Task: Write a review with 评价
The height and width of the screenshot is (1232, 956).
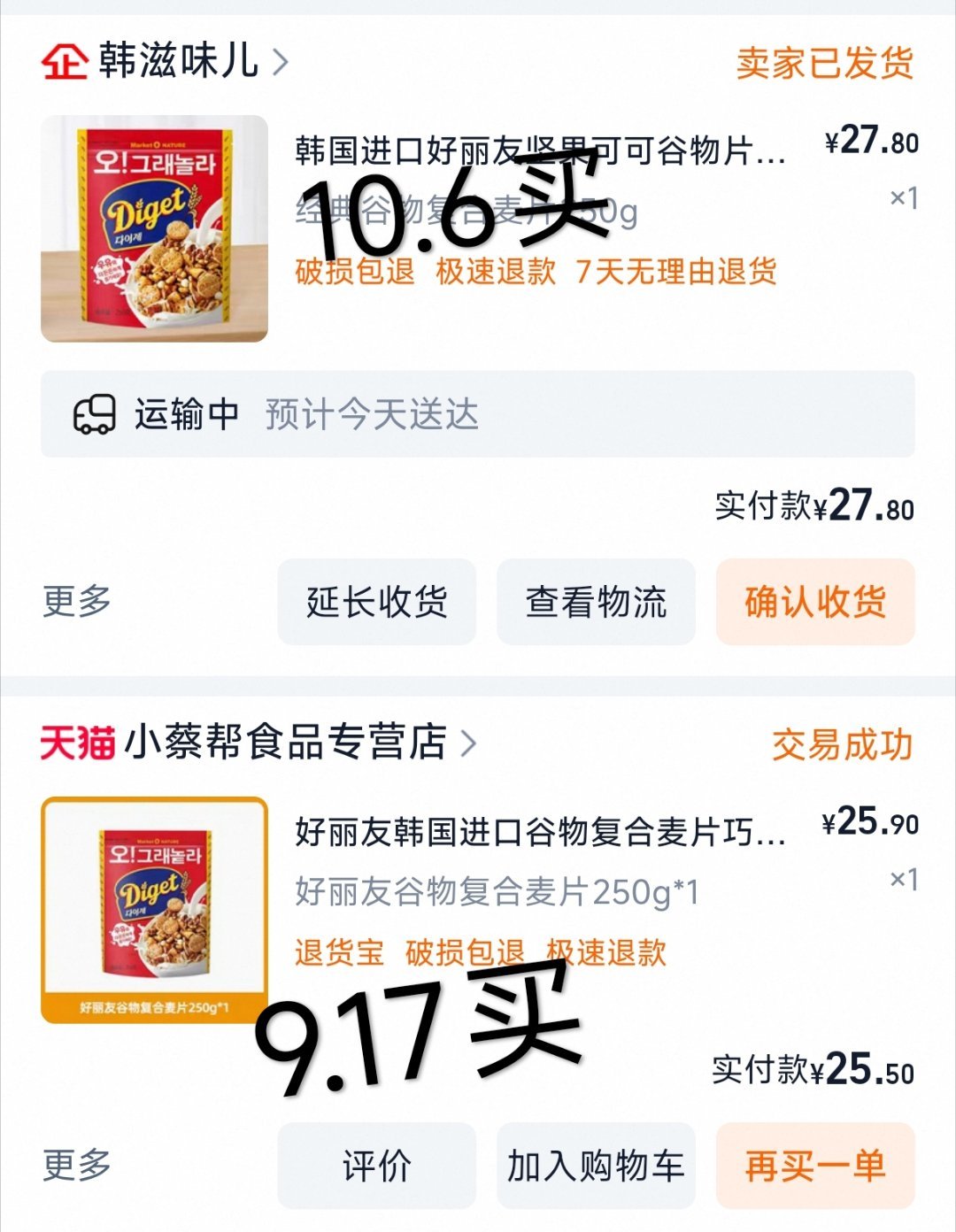Action: (376, 1166)
